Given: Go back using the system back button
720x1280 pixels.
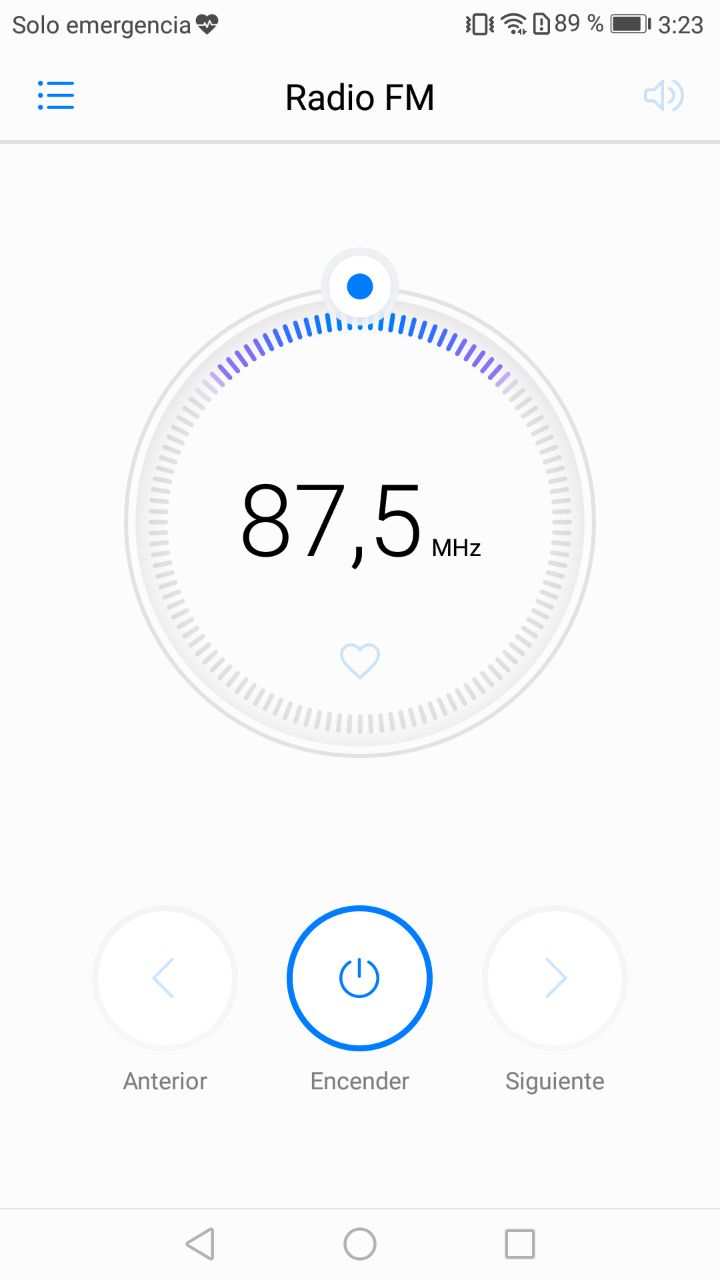Looking at the screenshot, I should click(x=200, y=1244).
